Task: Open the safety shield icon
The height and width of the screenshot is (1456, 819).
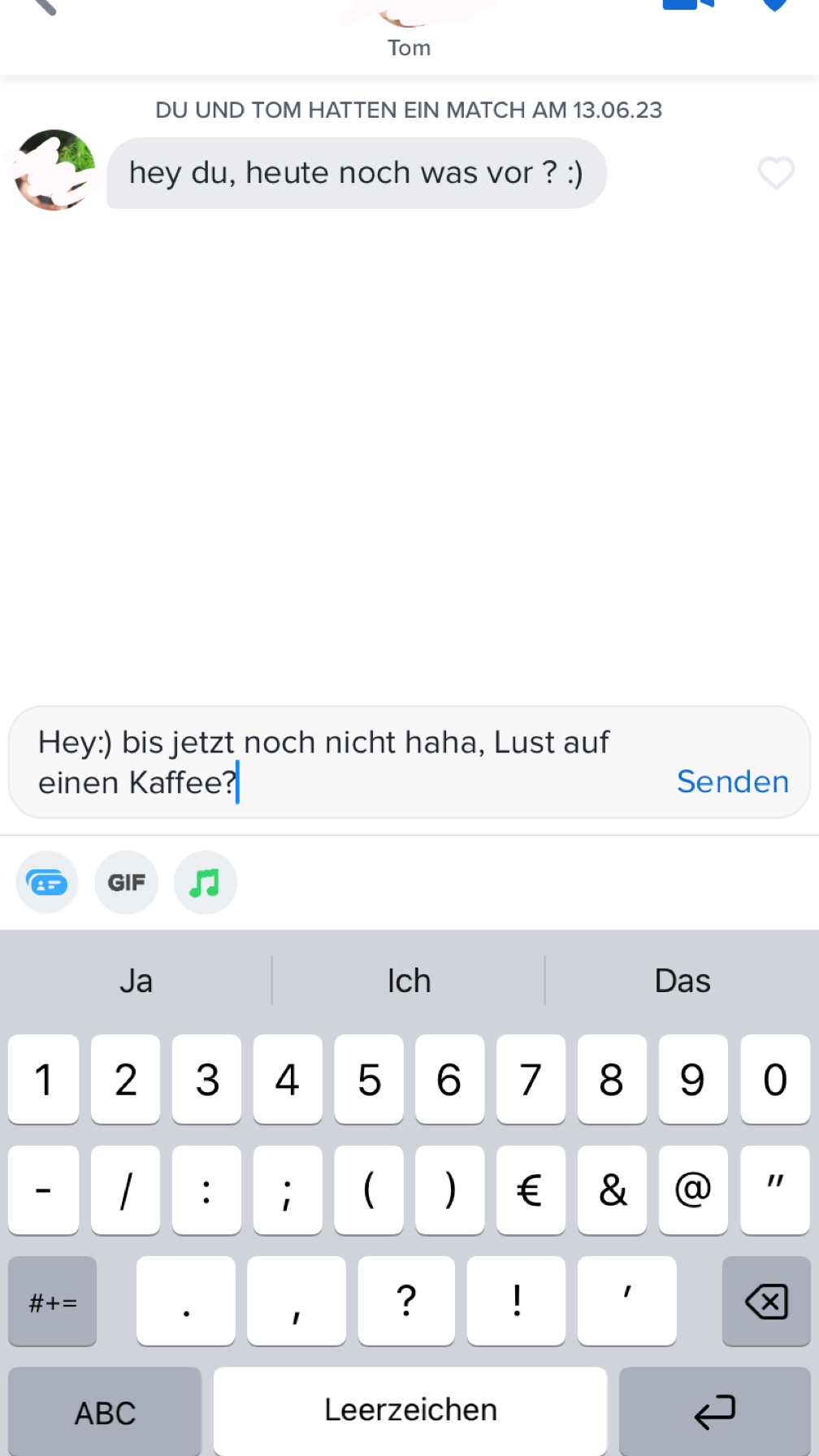Action: (774, 5)
